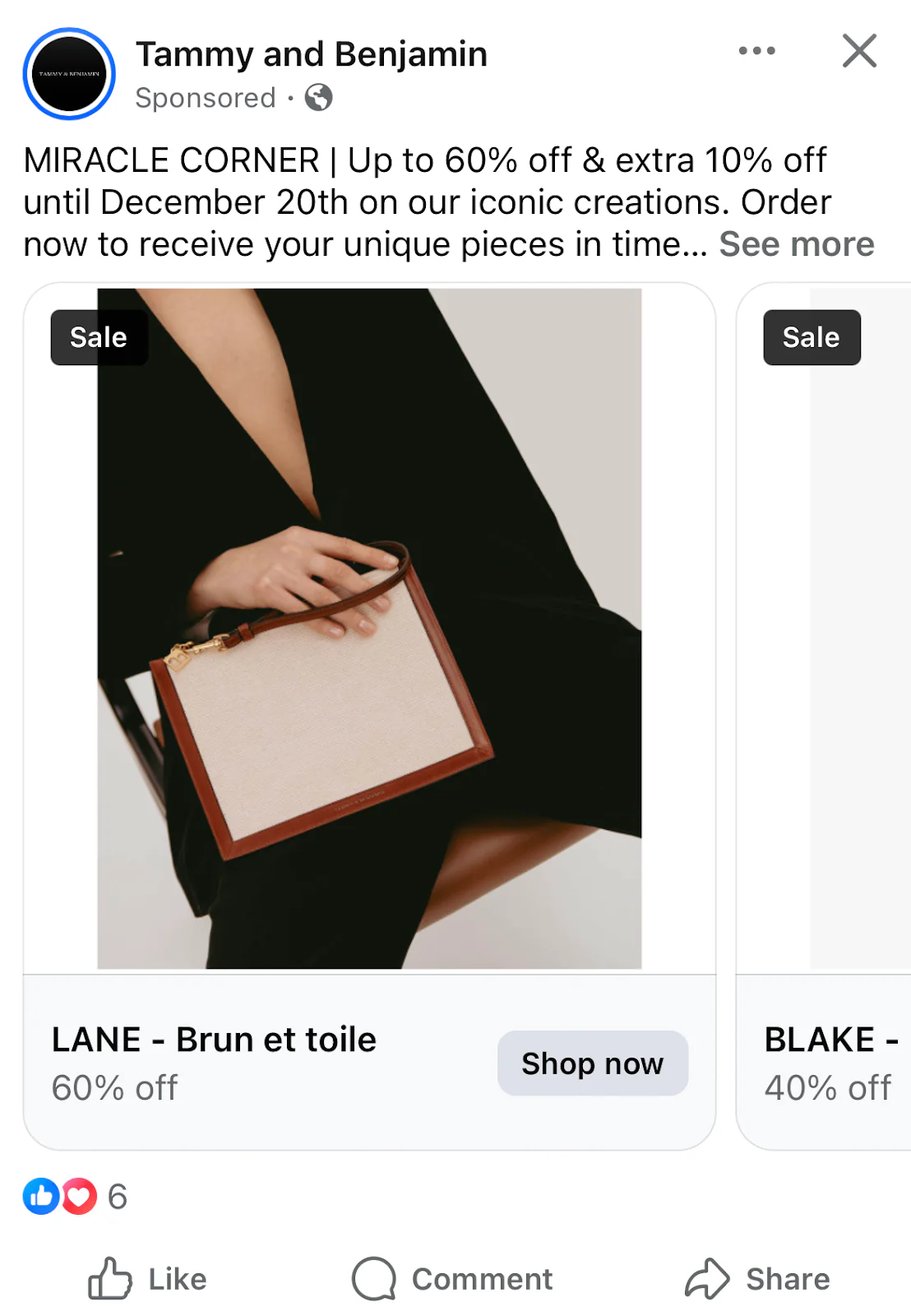Image resolution: width=911 pixels, height=1316 pixels.
Task: Click Shop now for LANE bag
Action: tap(592, 1063)
